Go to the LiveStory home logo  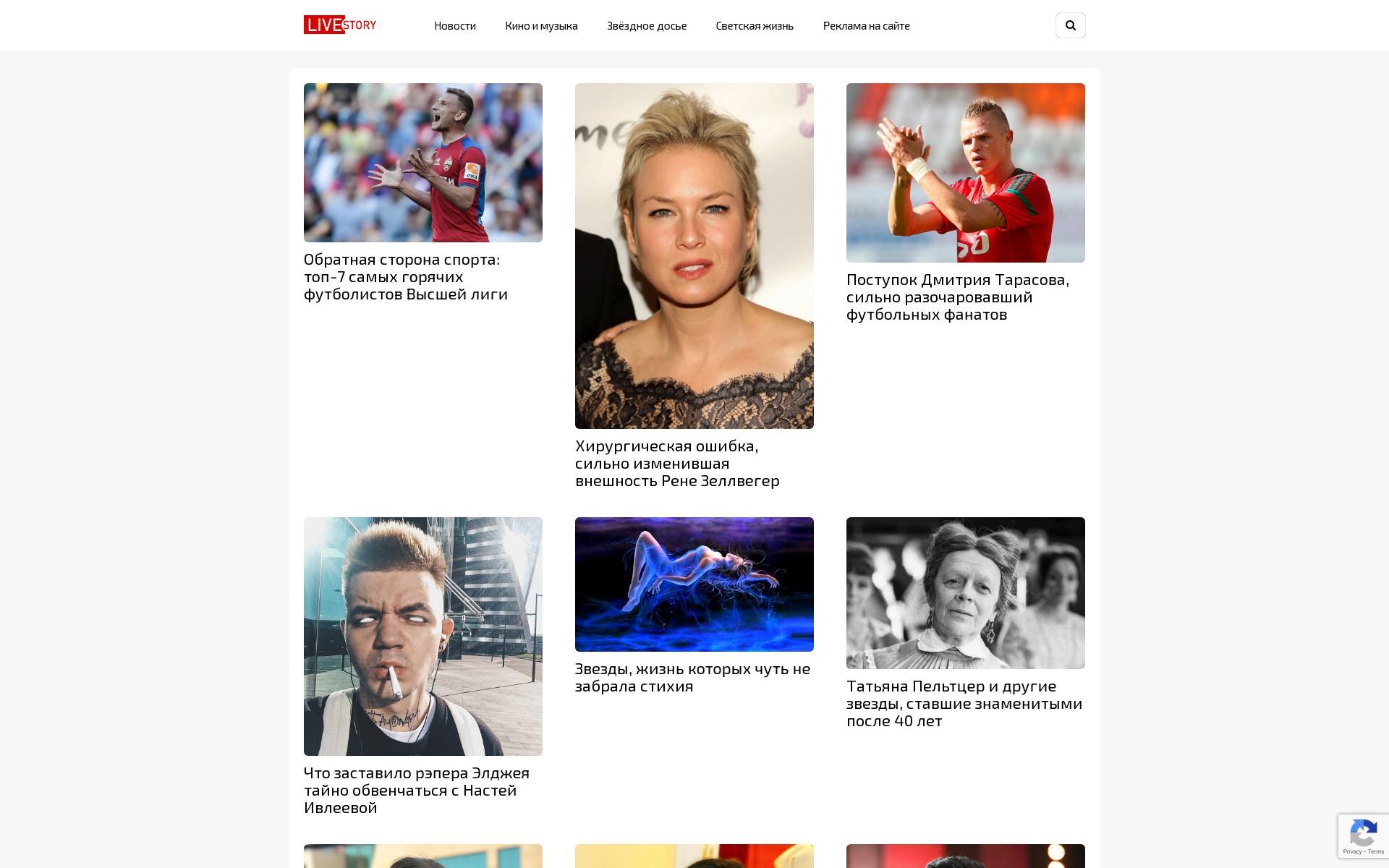(x=340, y=25)
